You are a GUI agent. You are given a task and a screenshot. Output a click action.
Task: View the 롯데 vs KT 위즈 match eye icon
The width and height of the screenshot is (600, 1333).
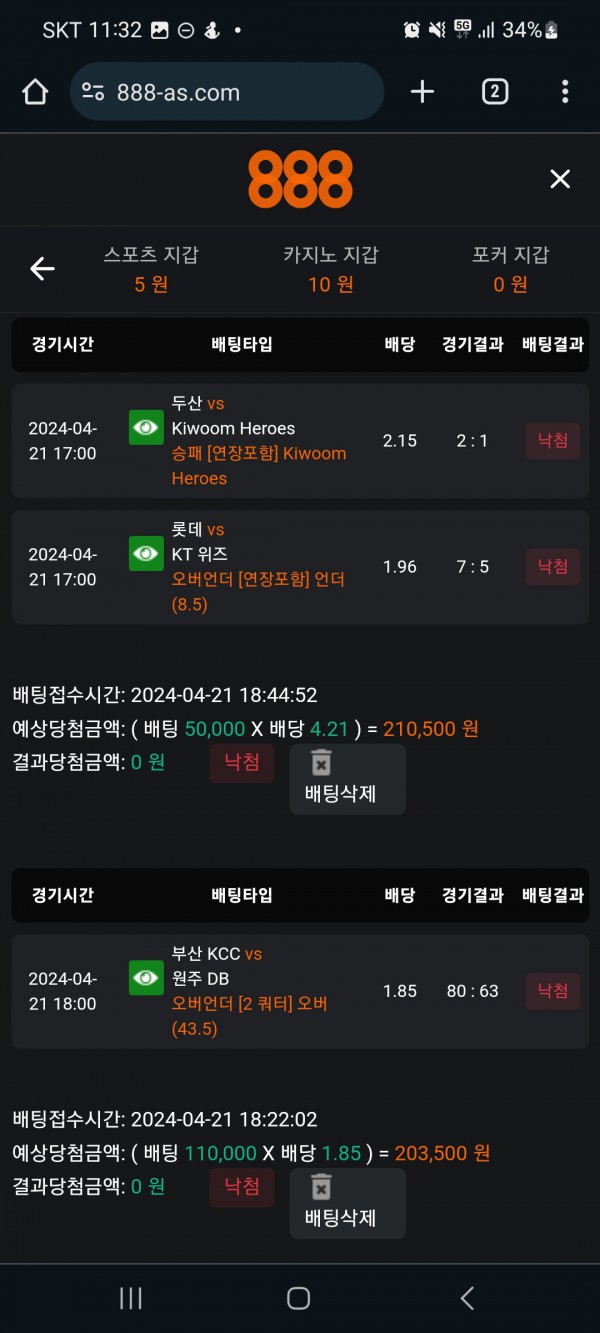tap(146, 554)
